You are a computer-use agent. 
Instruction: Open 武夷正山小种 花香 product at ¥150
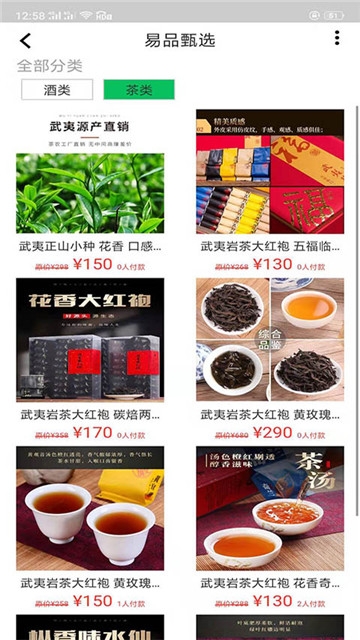click(90, 191)
